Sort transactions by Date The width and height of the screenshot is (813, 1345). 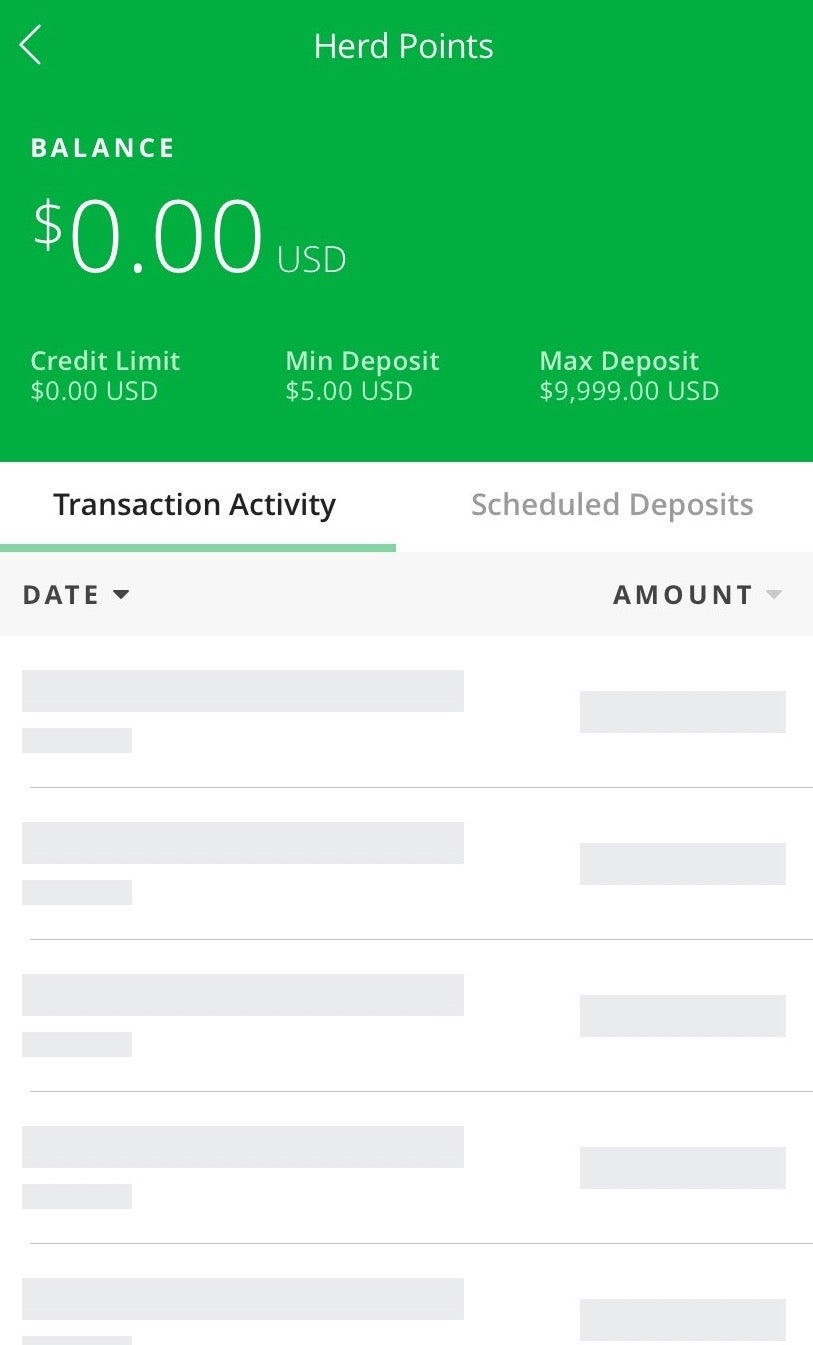[76, 595]
